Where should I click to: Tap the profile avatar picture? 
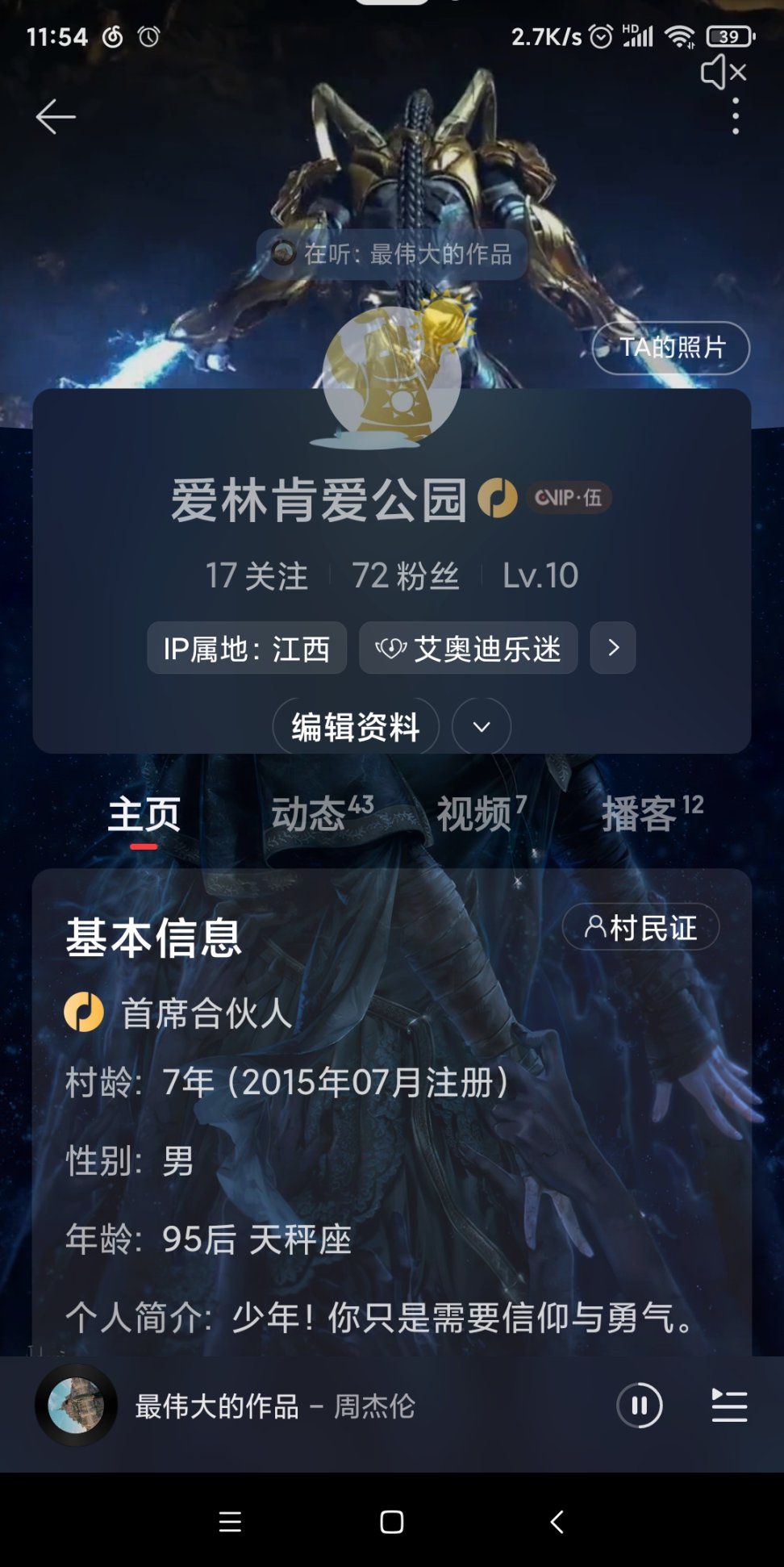(392, 376)
